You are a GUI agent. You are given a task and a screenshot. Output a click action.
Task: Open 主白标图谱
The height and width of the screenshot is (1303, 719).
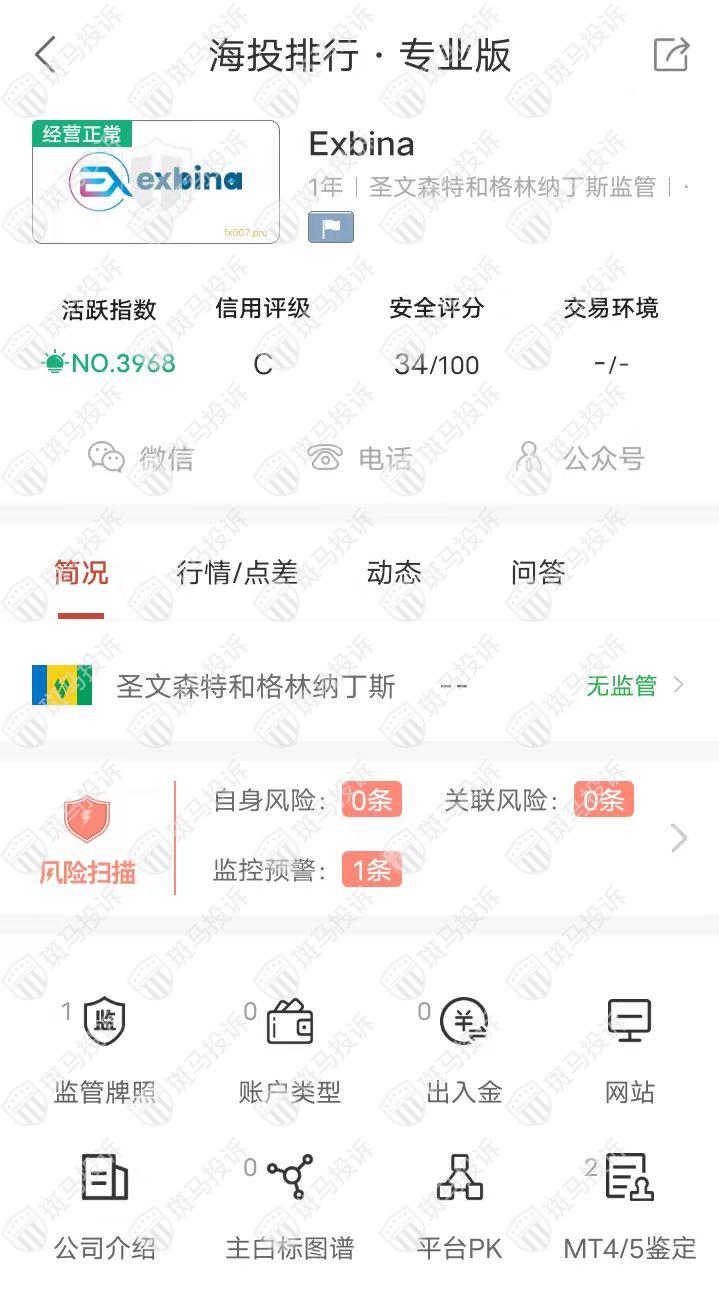[x=290, y=1203]
